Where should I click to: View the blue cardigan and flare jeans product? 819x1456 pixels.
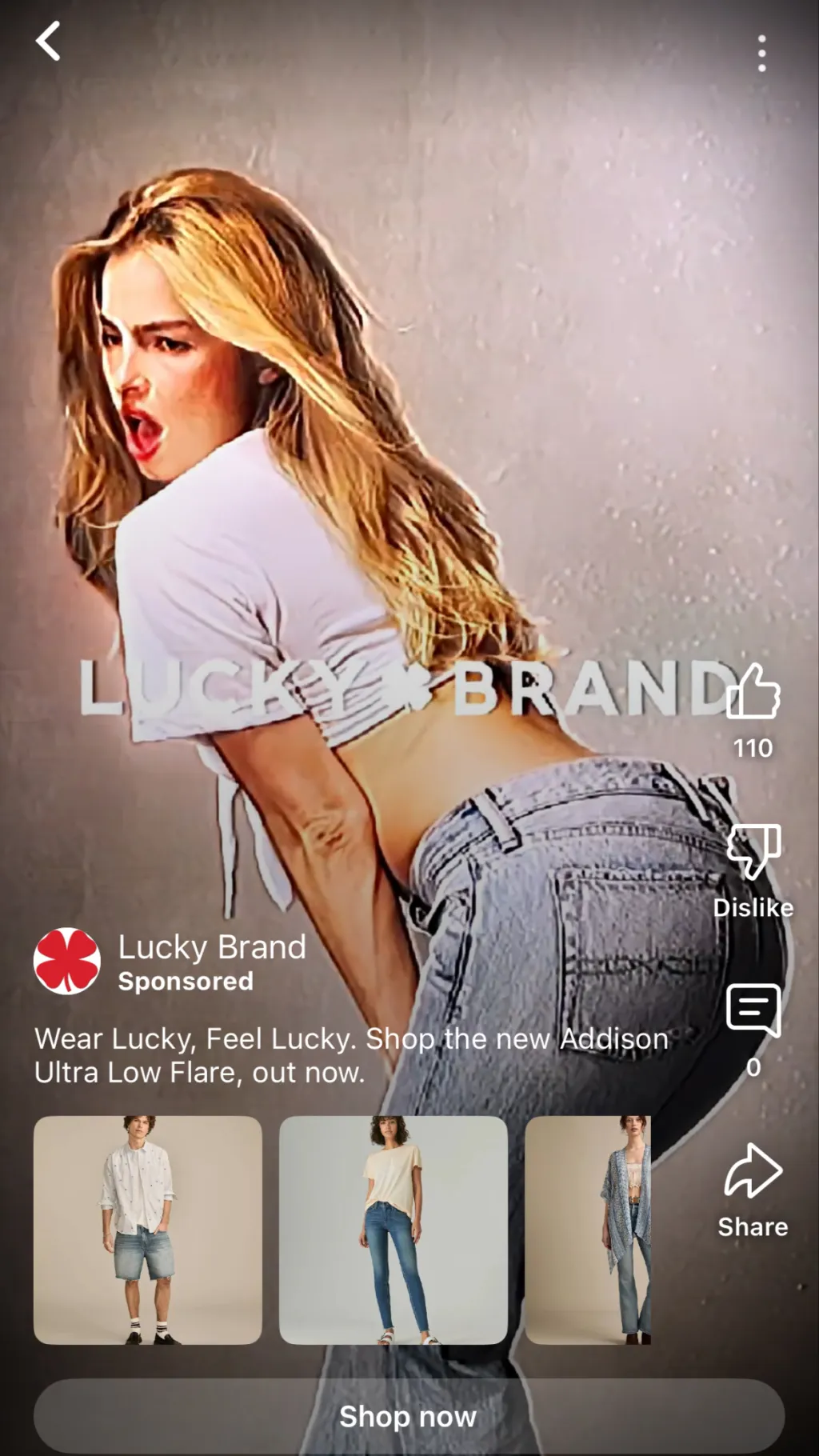(589, 1230)
